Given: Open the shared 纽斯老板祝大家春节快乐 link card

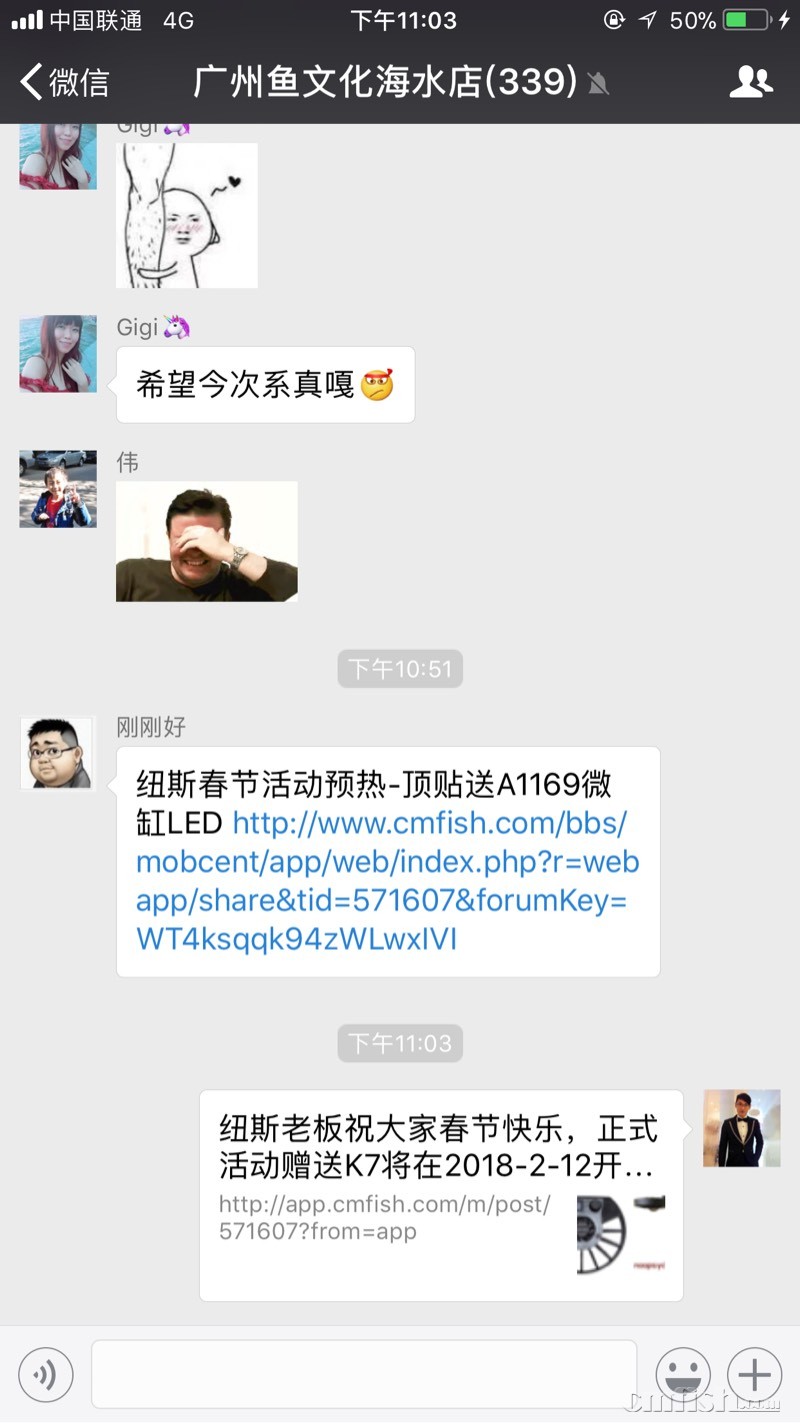Looking at the screenshot, I should pos(440,1195).
